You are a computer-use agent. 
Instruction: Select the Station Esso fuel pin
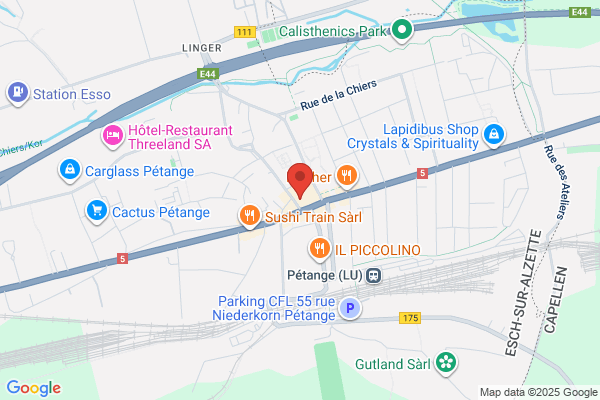[18, 94]
